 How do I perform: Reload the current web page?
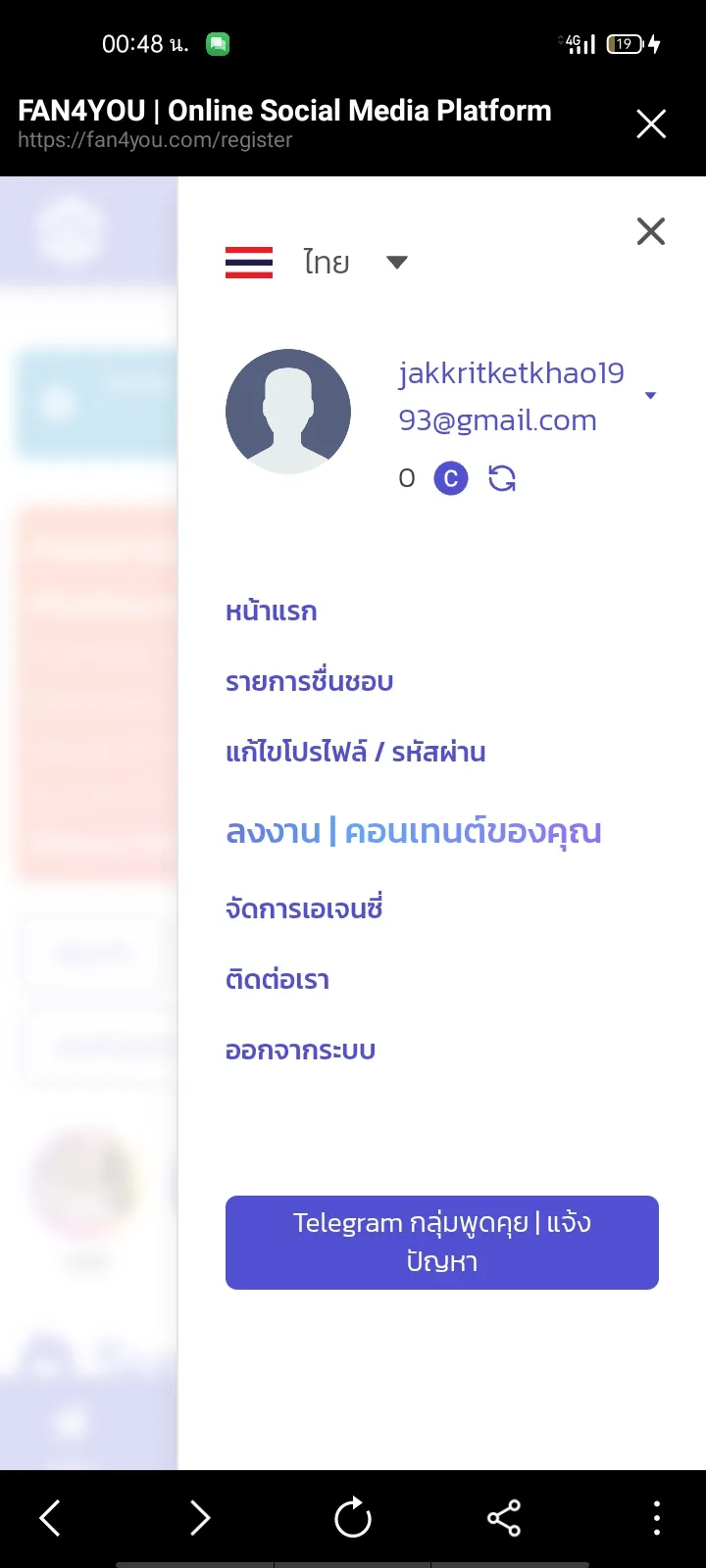353,1518
